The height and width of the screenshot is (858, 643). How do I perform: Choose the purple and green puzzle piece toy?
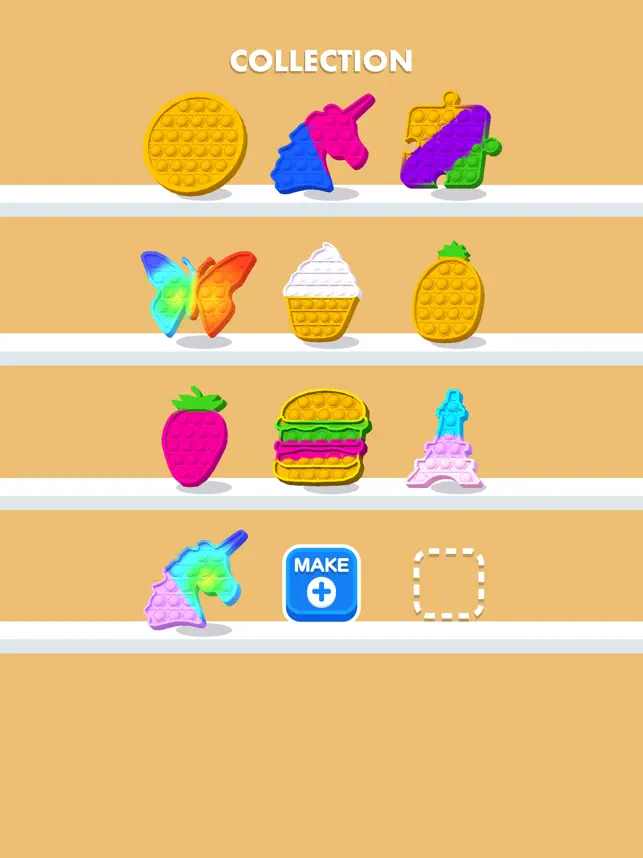pos(449,144)
